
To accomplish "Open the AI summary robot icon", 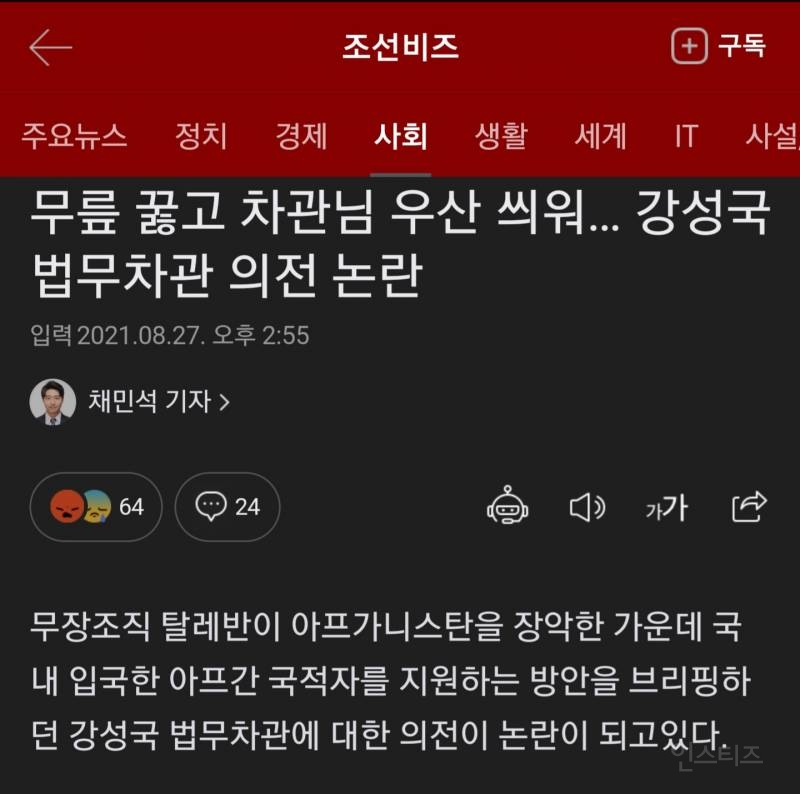I will click(507, 508).
